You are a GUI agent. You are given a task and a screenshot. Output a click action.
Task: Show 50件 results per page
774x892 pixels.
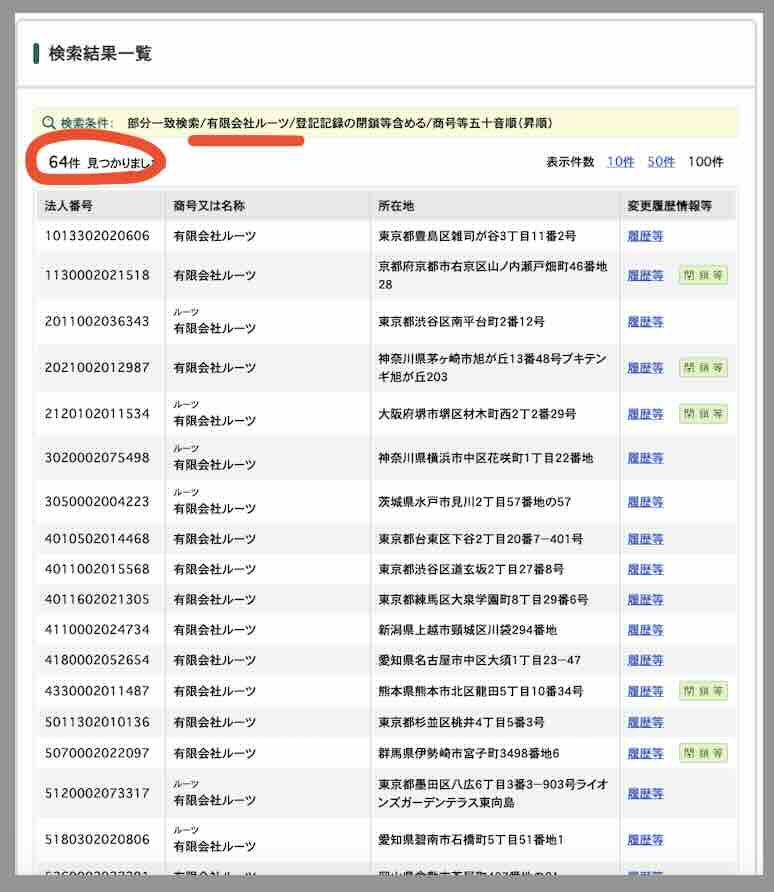point(661,161)
